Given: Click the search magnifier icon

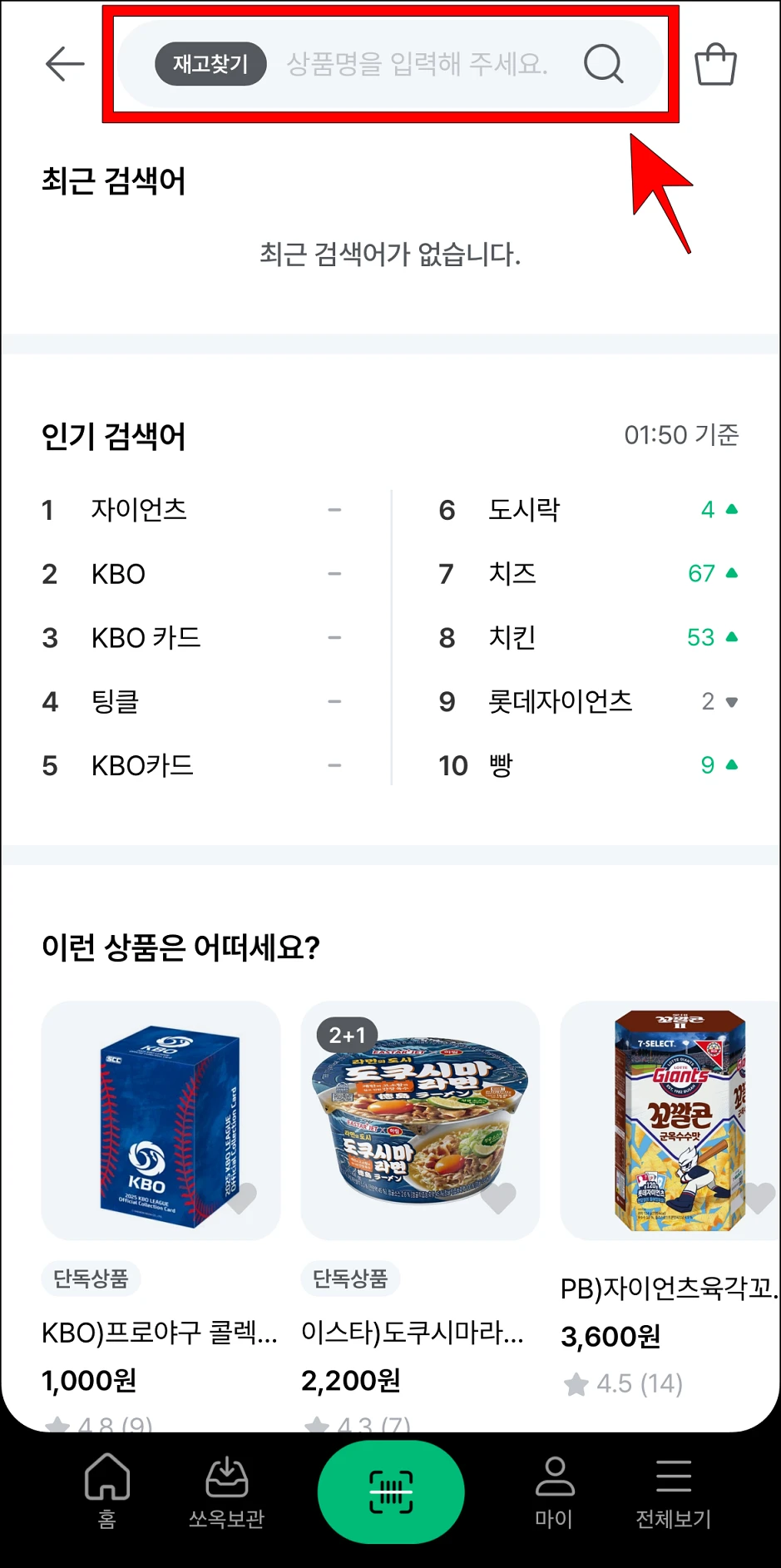Looking at the screenshot, I should coord(604,64).
